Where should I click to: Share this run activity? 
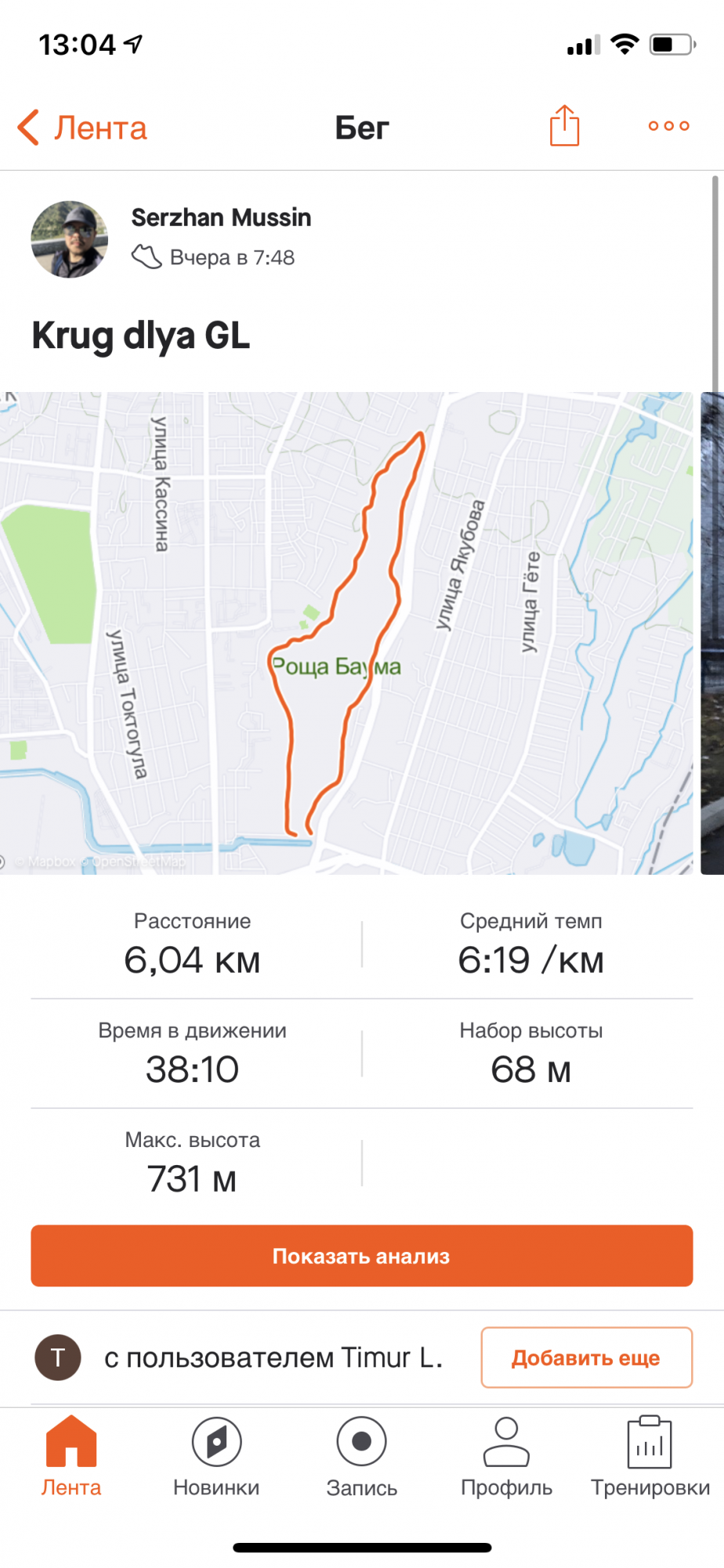(564, 125)
